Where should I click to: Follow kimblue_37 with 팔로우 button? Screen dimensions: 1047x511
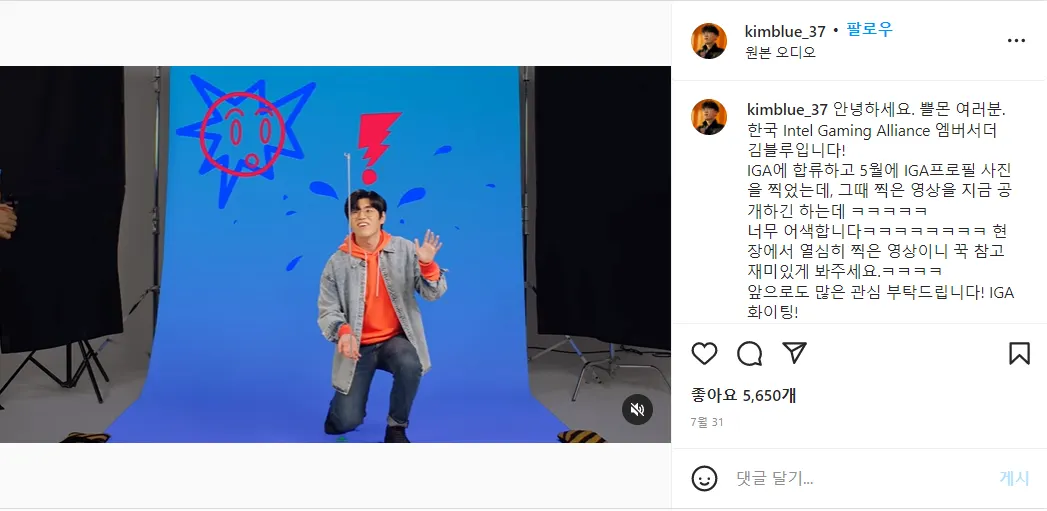click(869, 31)
